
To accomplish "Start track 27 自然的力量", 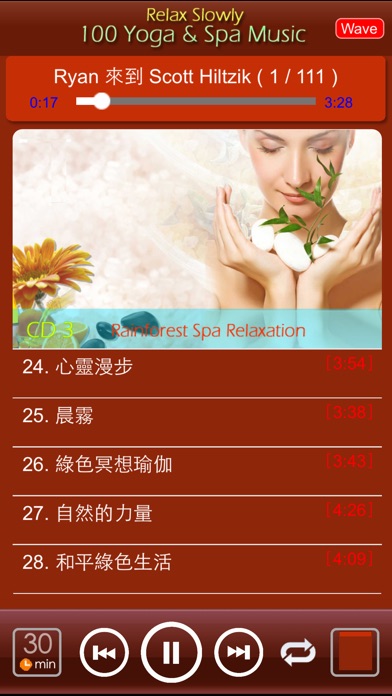I will click(x=197, y=520).
